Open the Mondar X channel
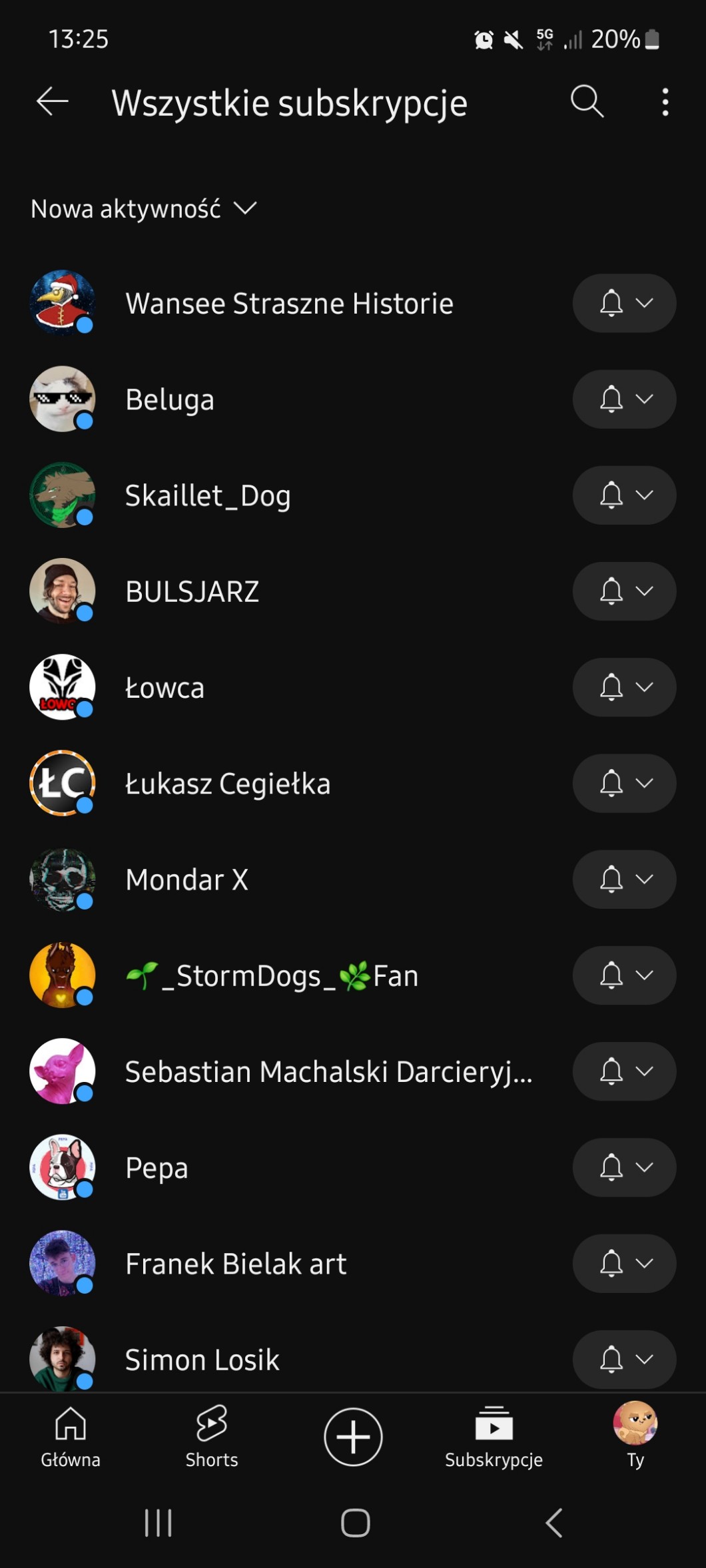 click(x=186, y=880)
